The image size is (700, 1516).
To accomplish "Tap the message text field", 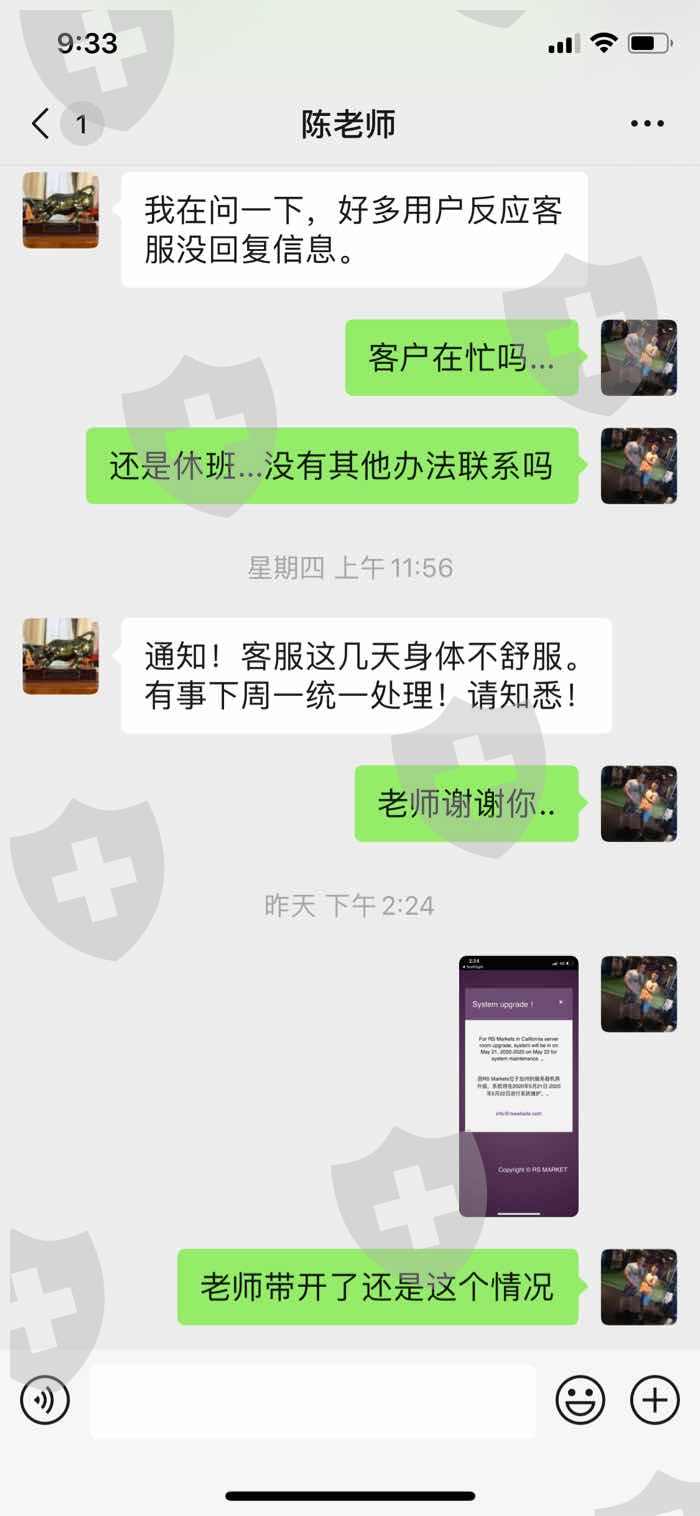I will coord(313,1400).
